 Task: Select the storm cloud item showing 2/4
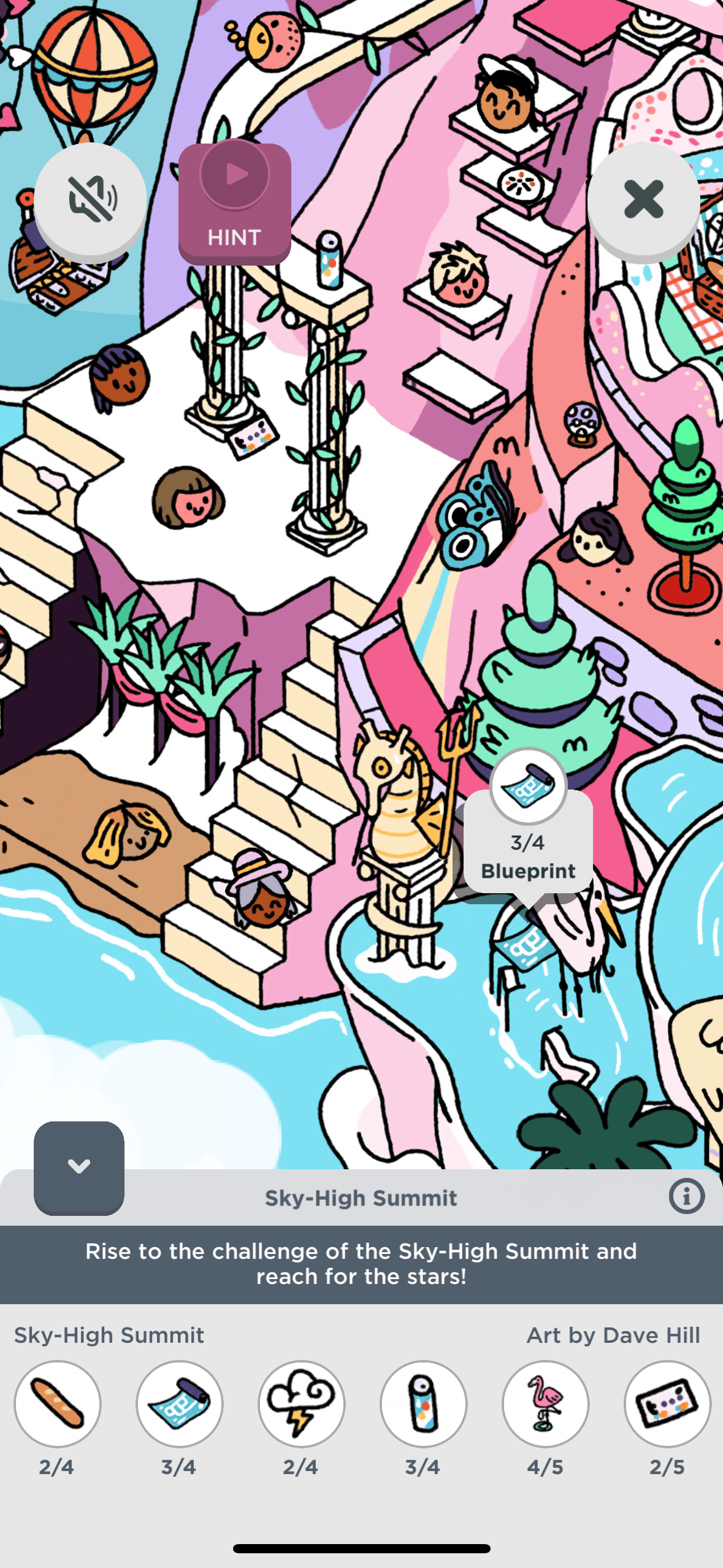301,1403
